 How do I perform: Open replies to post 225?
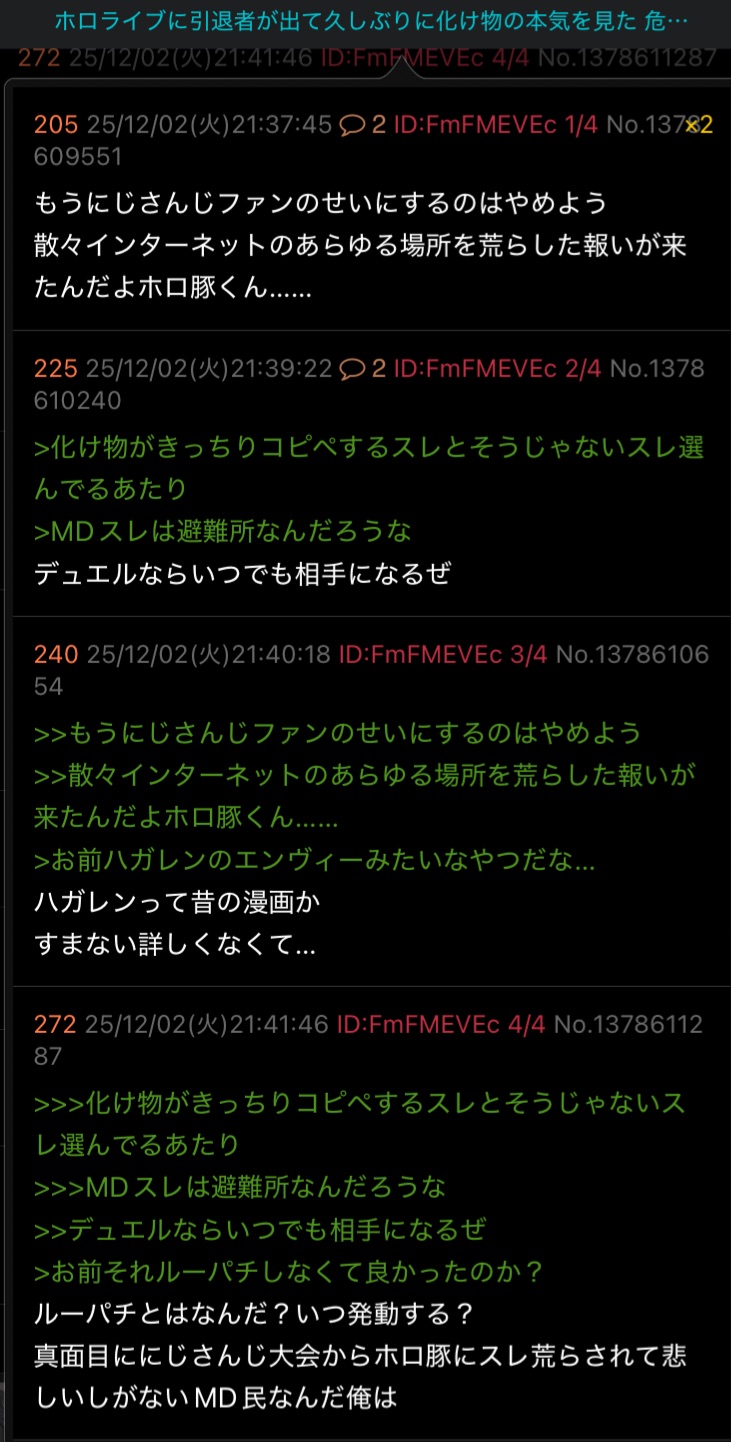(363, 369)
